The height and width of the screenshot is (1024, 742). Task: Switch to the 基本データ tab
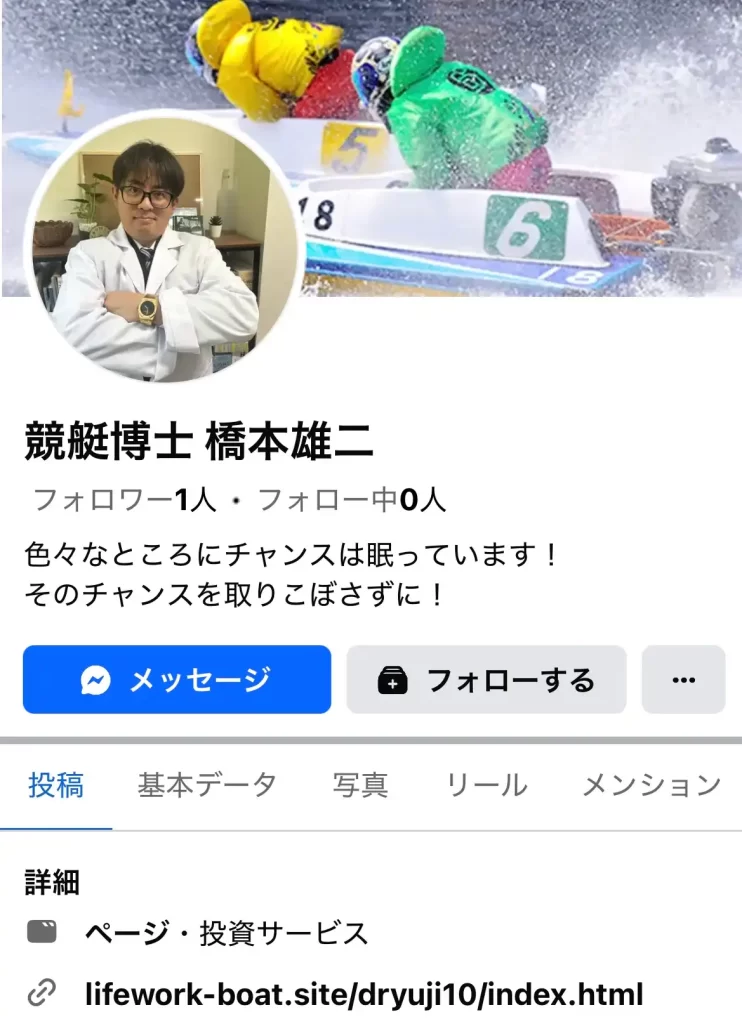tap(205, 785)
